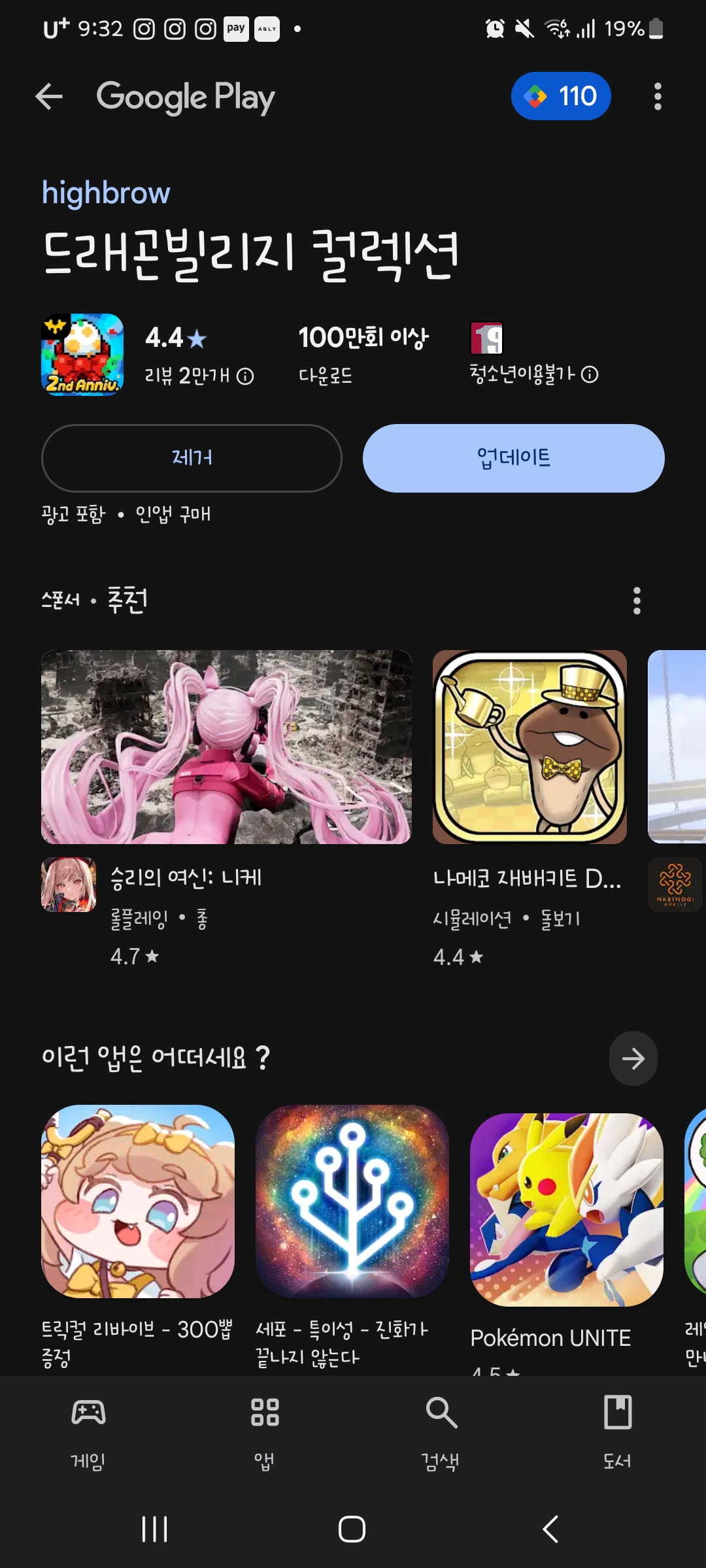This screenshot has width=706, height=1568.
Task: Switch to the 검색 tab
Action: tap(441, 1431)
